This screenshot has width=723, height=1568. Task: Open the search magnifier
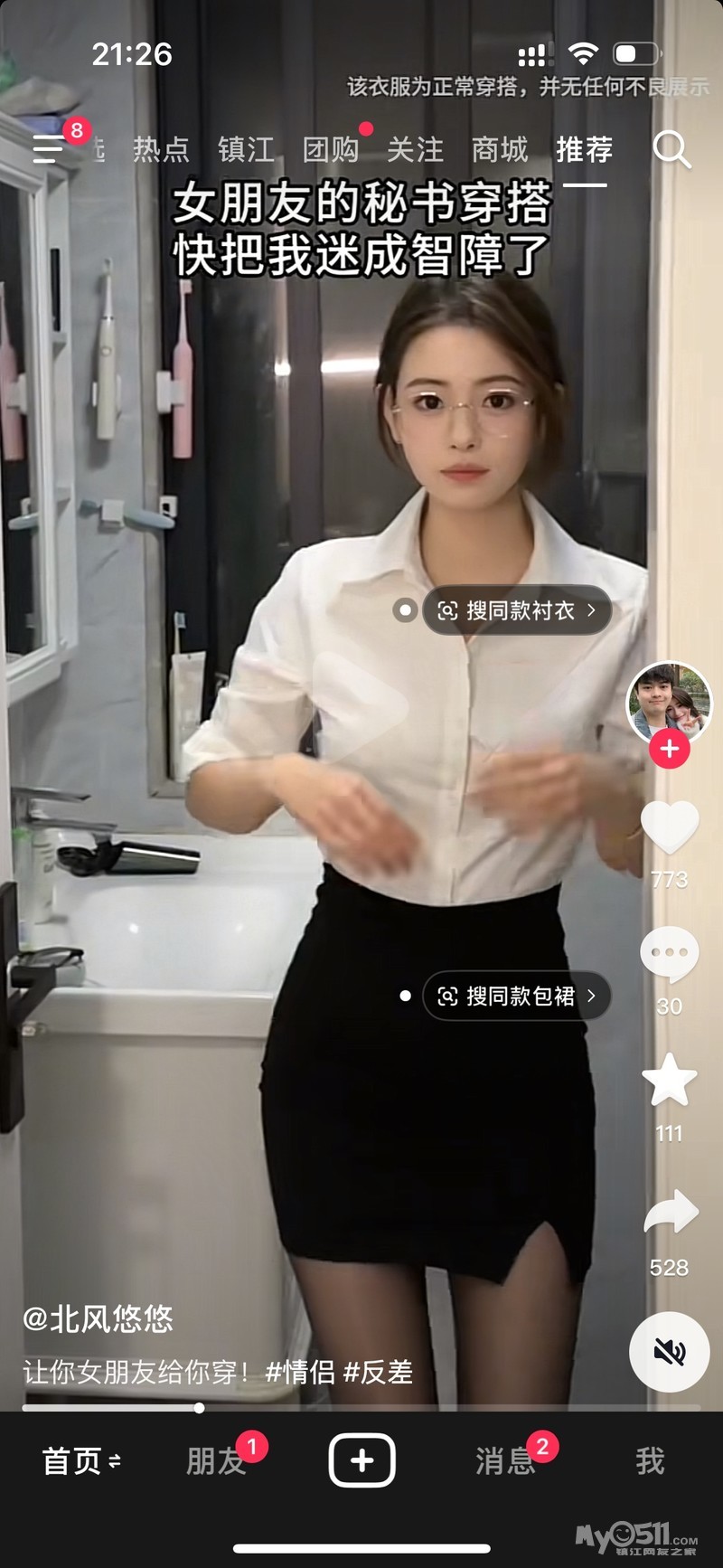671,149
